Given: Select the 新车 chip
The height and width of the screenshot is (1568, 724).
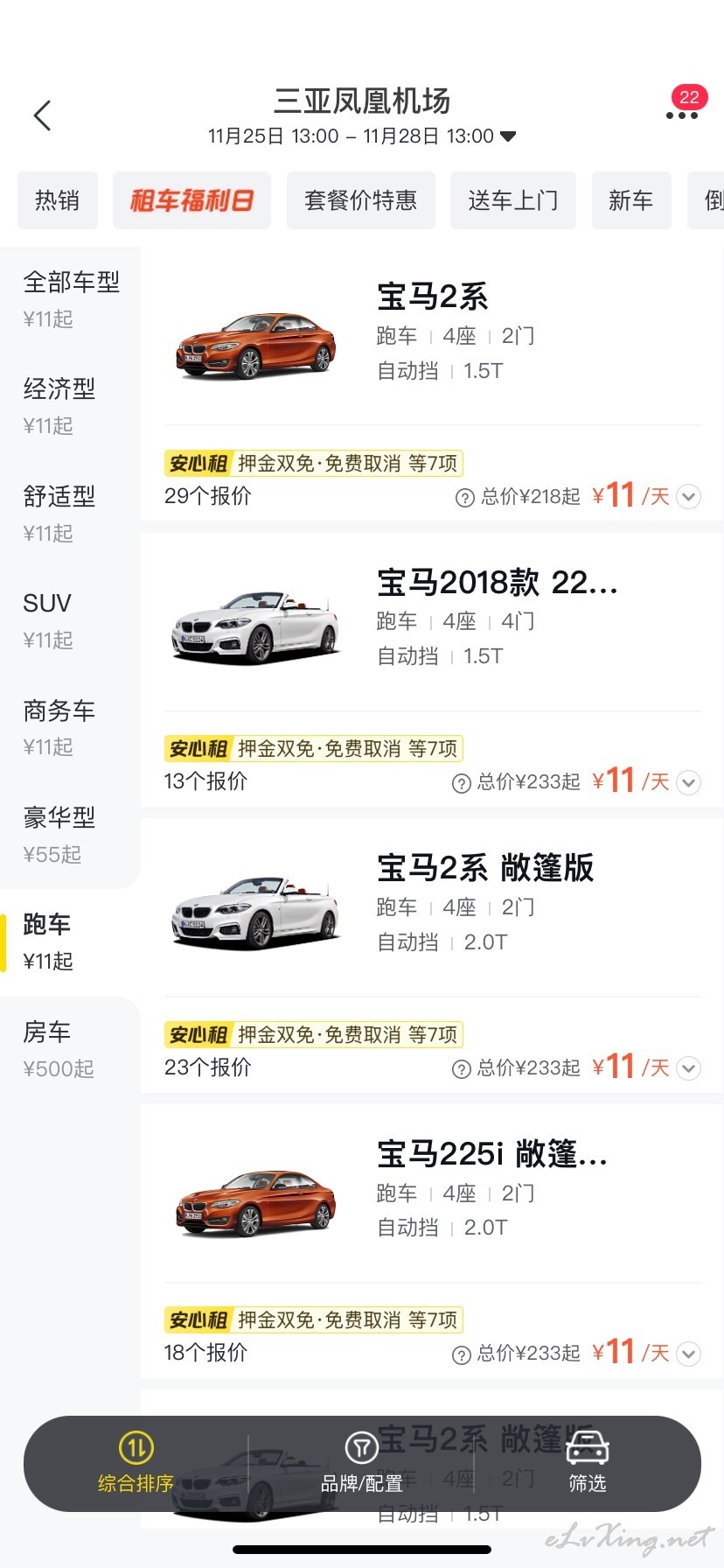Looking at the screenshot, I should pyautogui.click(x=631, y=200).
